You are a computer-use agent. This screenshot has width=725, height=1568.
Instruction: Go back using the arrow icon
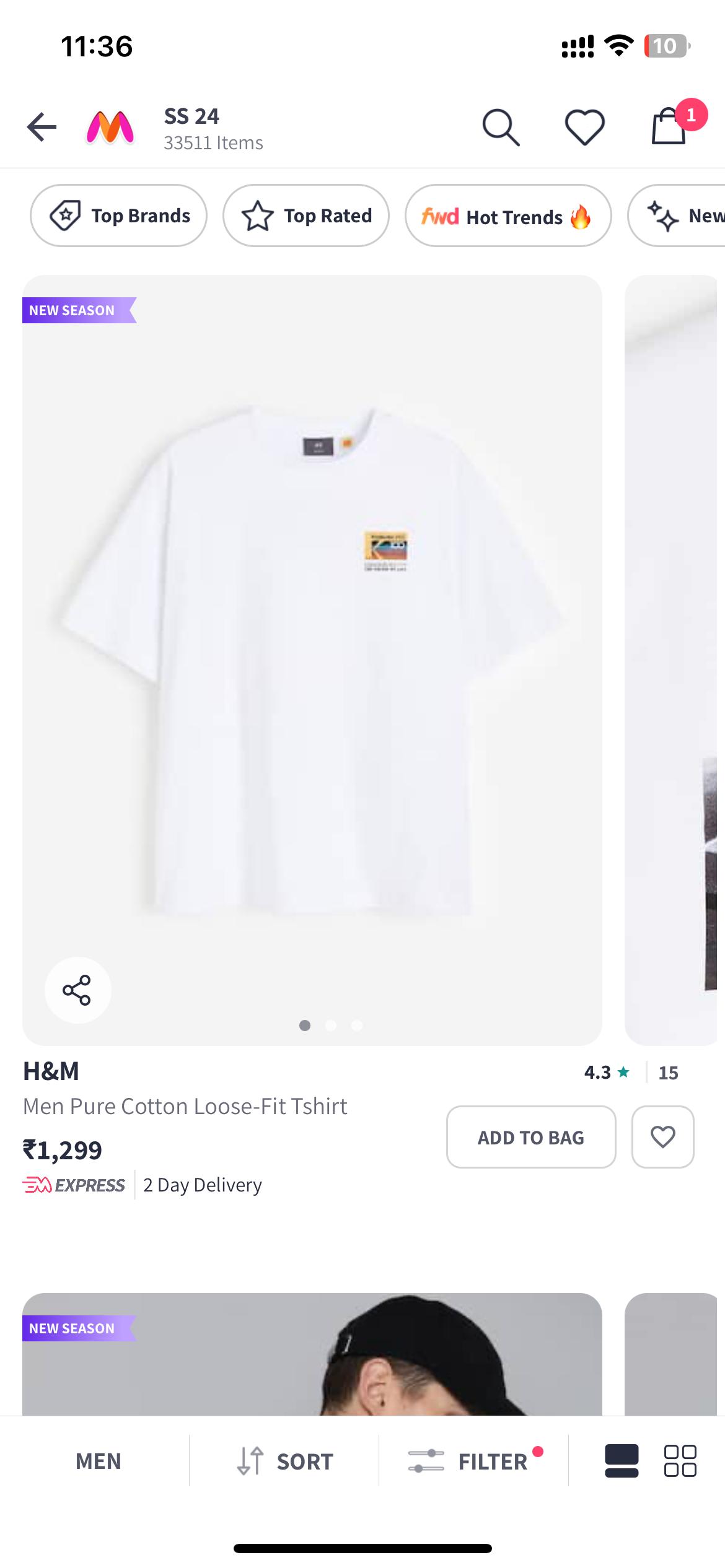42,128
